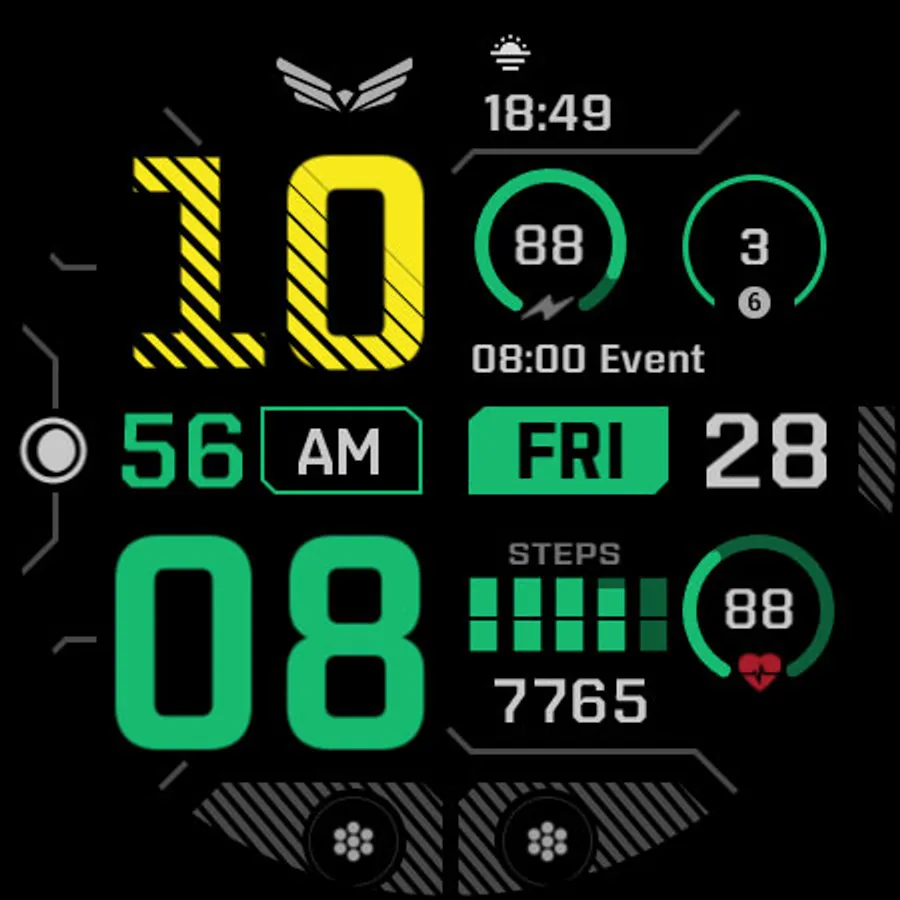Open the battery complication with lightning bolt

point(550,245)
